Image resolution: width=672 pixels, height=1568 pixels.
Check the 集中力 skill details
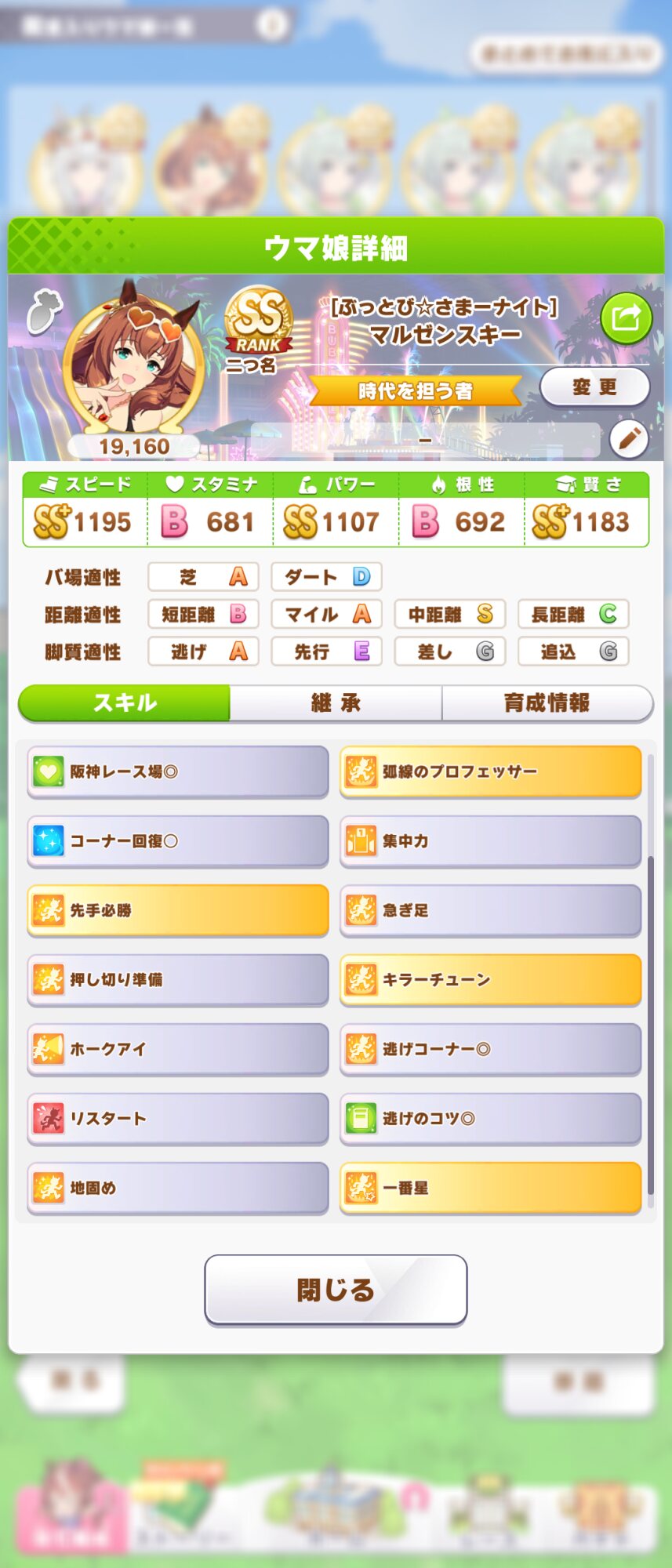pos(490,841)
